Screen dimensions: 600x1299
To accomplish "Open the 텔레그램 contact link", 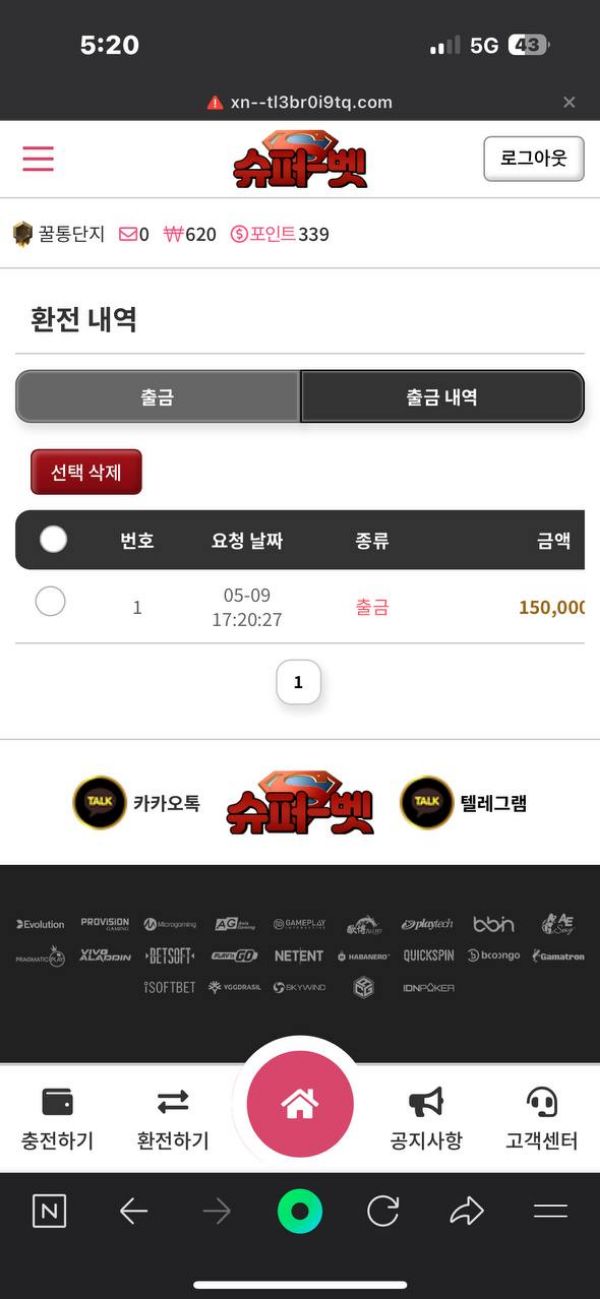I will point(464,803).
